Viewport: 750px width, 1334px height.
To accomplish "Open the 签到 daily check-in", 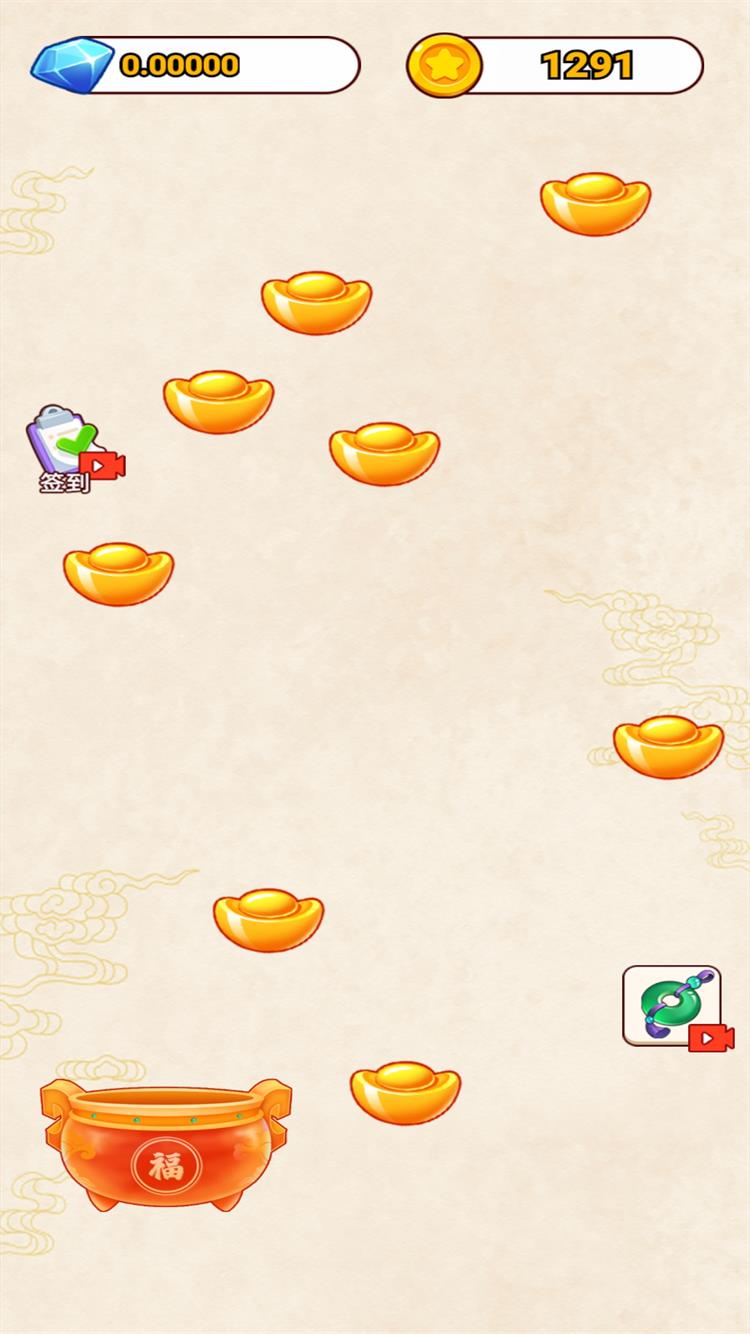I will coord(68,449).
